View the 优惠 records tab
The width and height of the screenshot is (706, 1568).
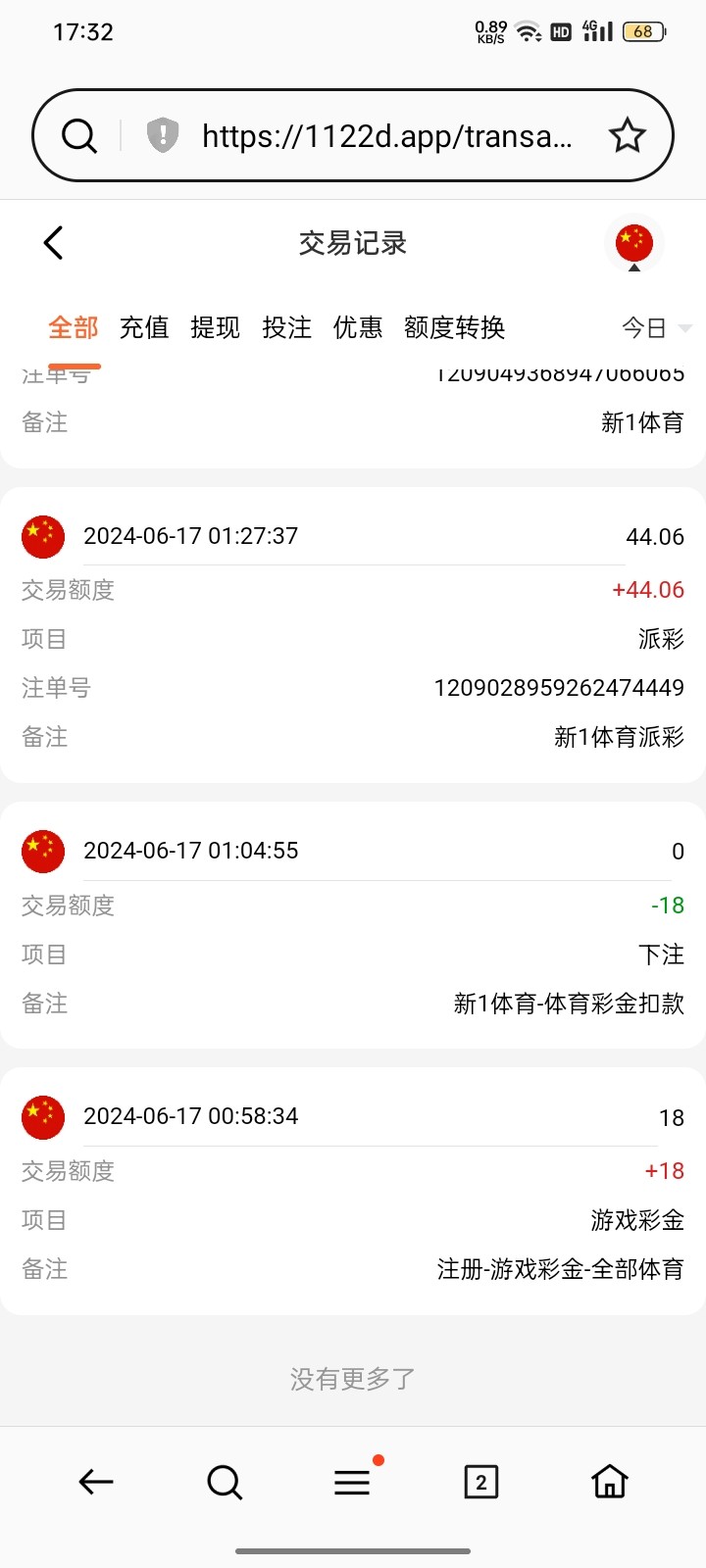pyautogui.click(x=358, y=327)
